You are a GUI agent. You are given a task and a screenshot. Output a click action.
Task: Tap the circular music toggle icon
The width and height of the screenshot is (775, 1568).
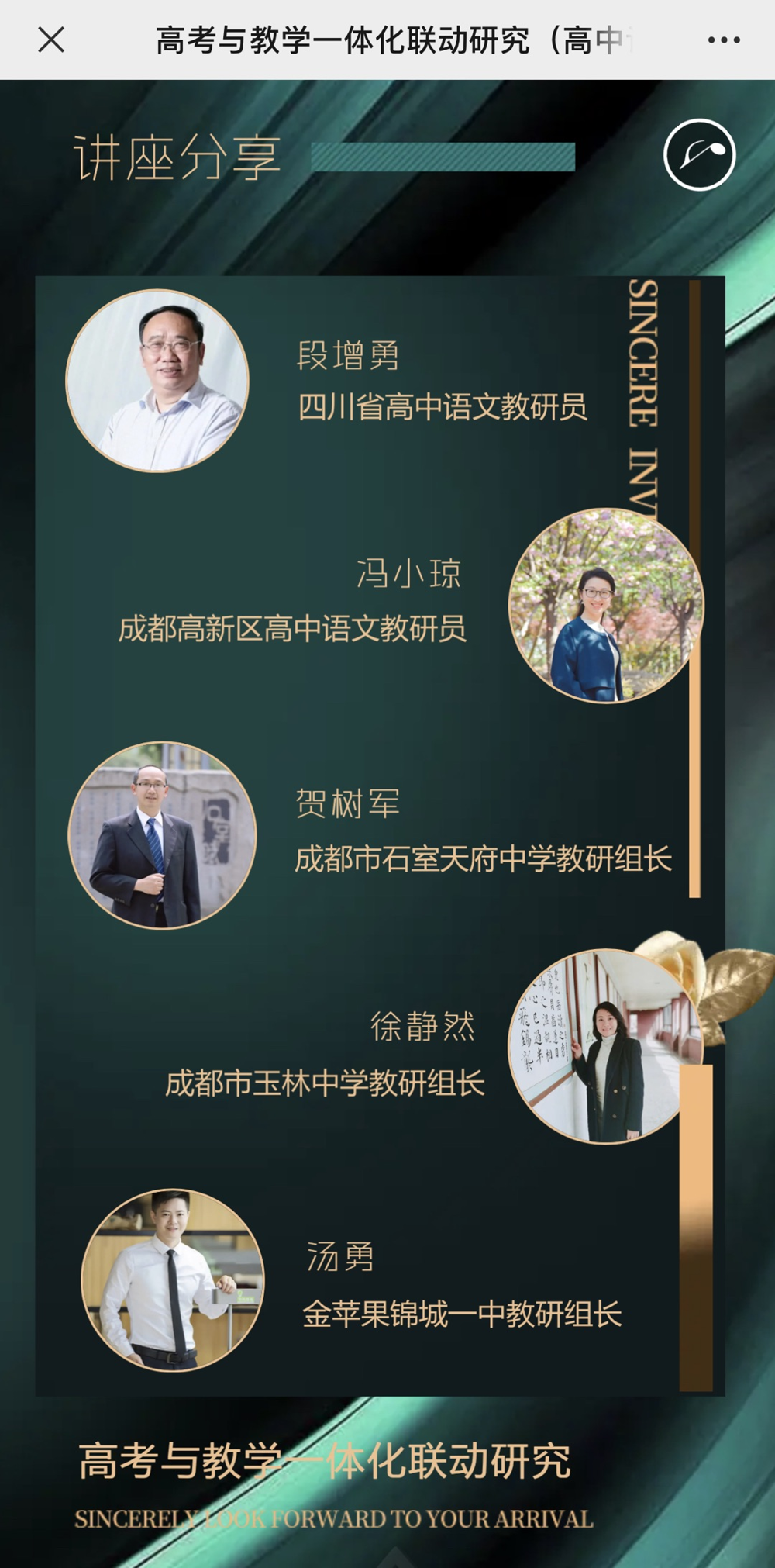point(699,155)
